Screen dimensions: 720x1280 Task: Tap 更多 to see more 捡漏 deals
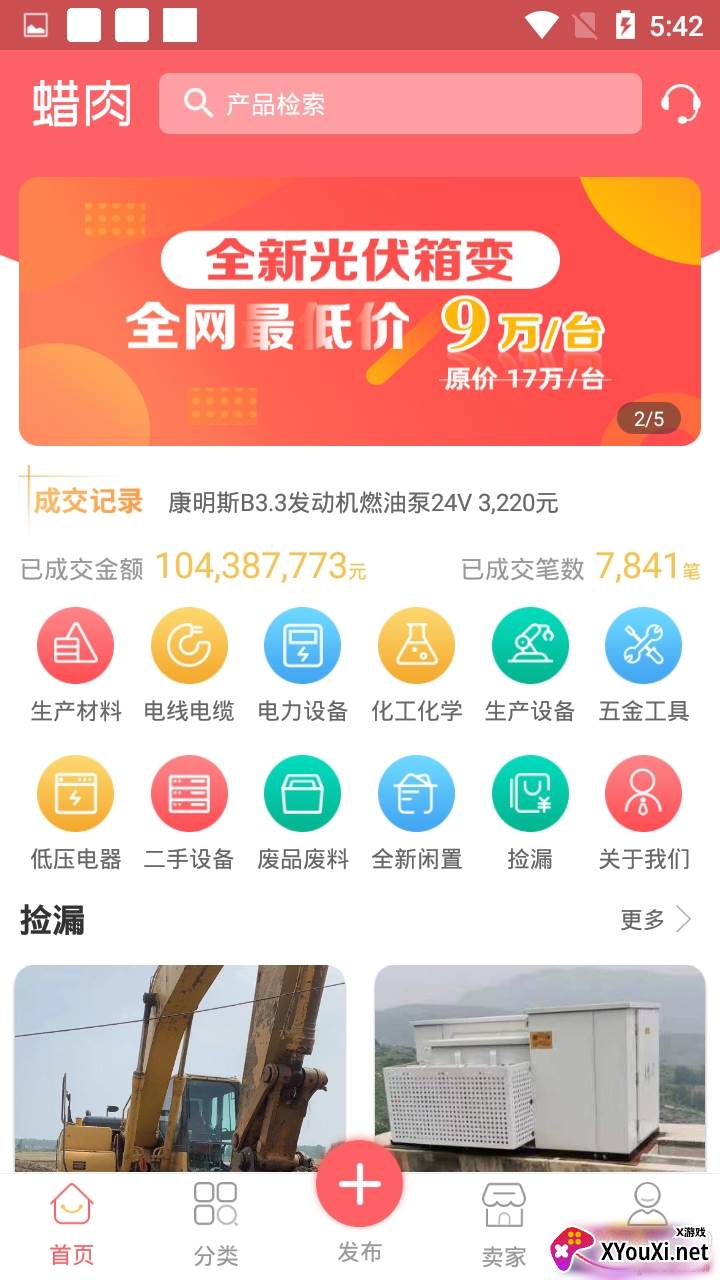tap(655, 919)
